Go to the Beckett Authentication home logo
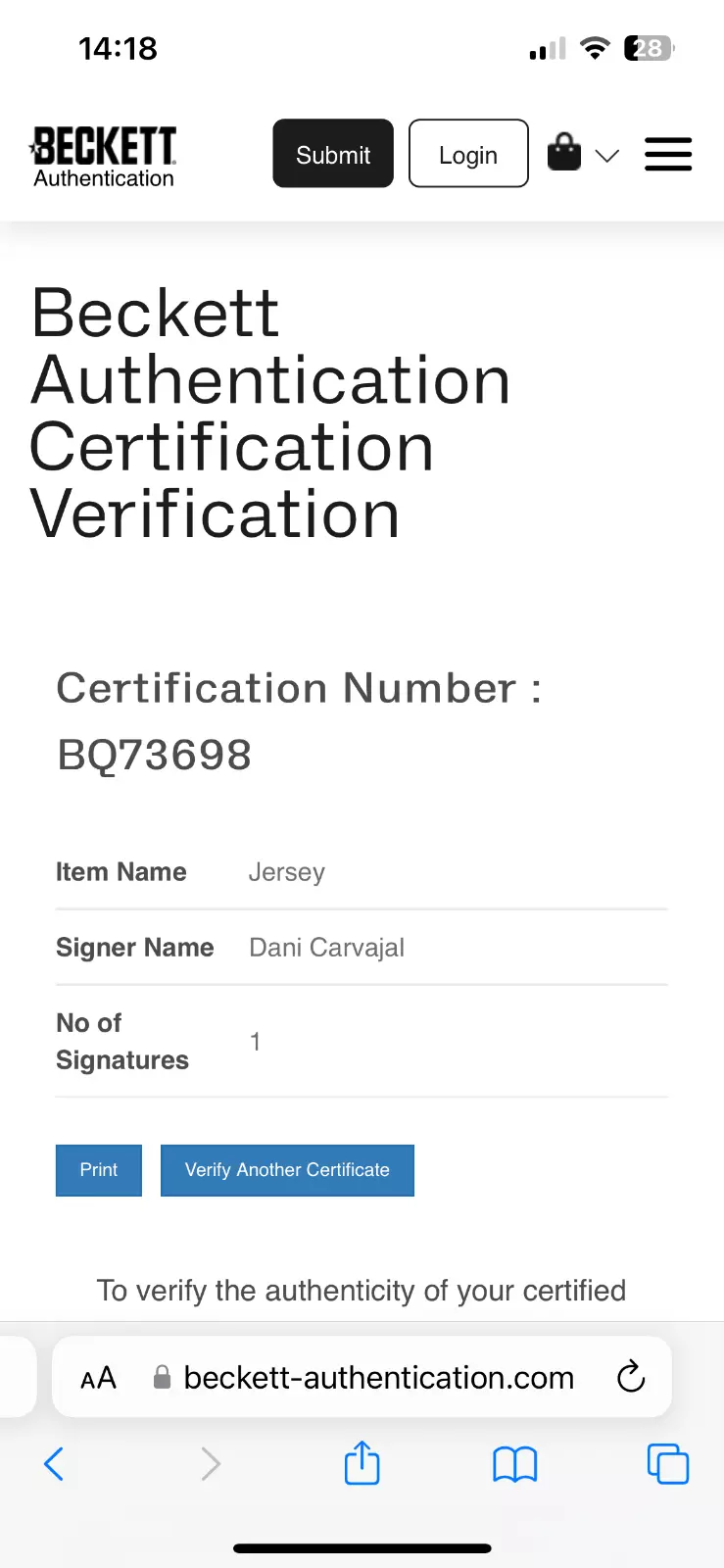This screenshot has height=1568, width=724. (x=104, y=156)
